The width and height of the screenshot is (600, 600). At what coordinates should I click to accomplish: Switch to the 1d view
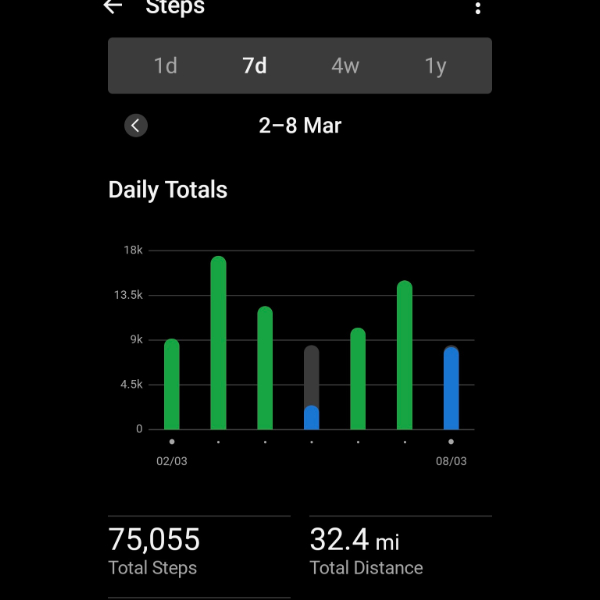(x=165, y=66)
